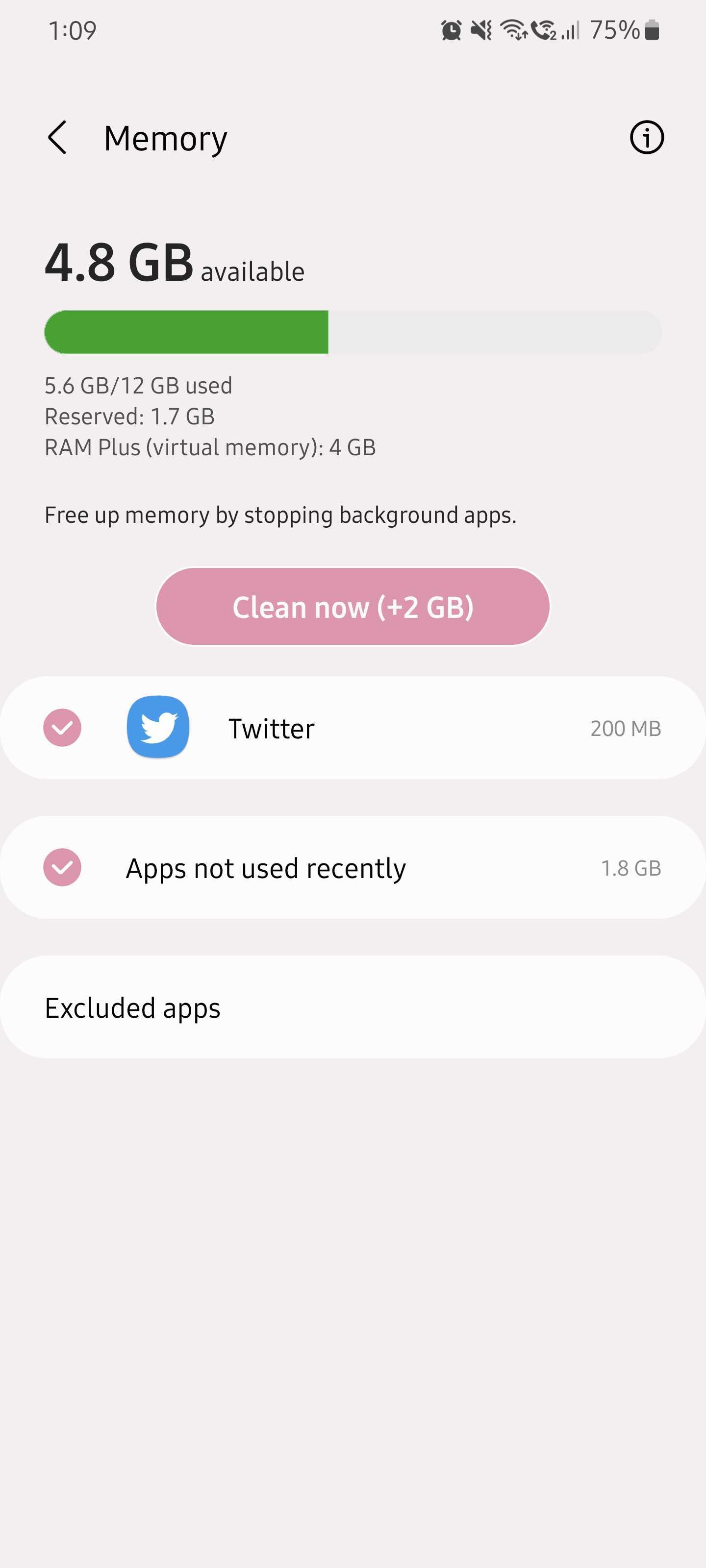Tap Clean now (+2 GB) button

(353, 606)
